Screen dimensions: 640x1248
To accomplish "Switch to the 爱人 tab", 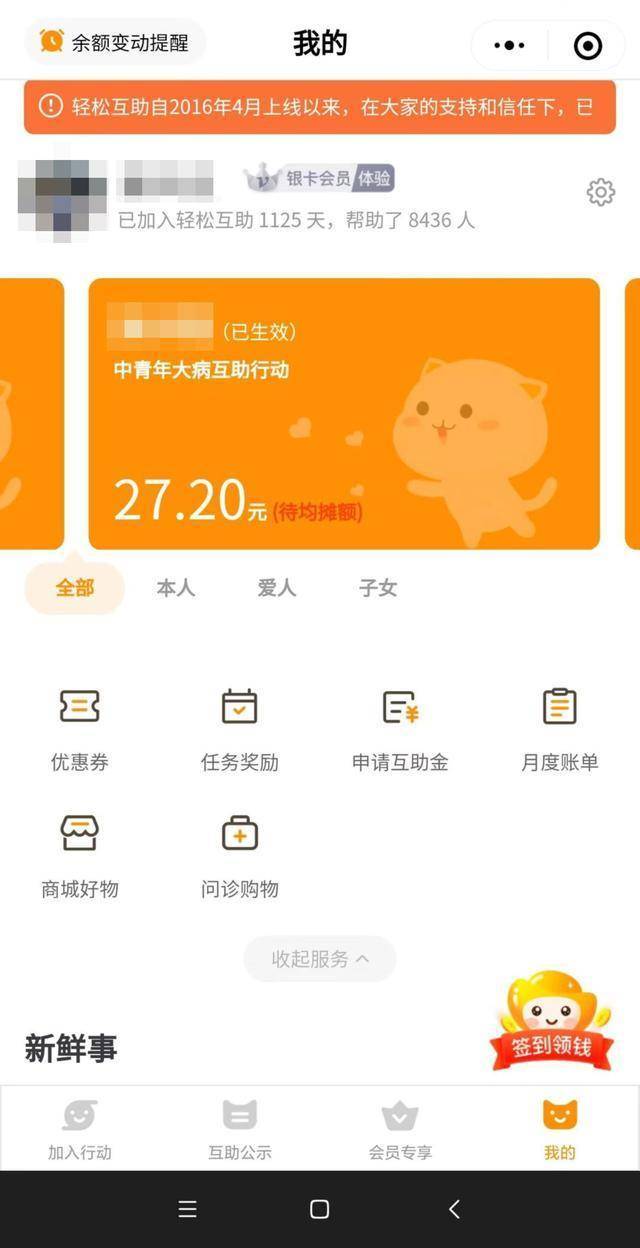I will (x=277, y=588).
